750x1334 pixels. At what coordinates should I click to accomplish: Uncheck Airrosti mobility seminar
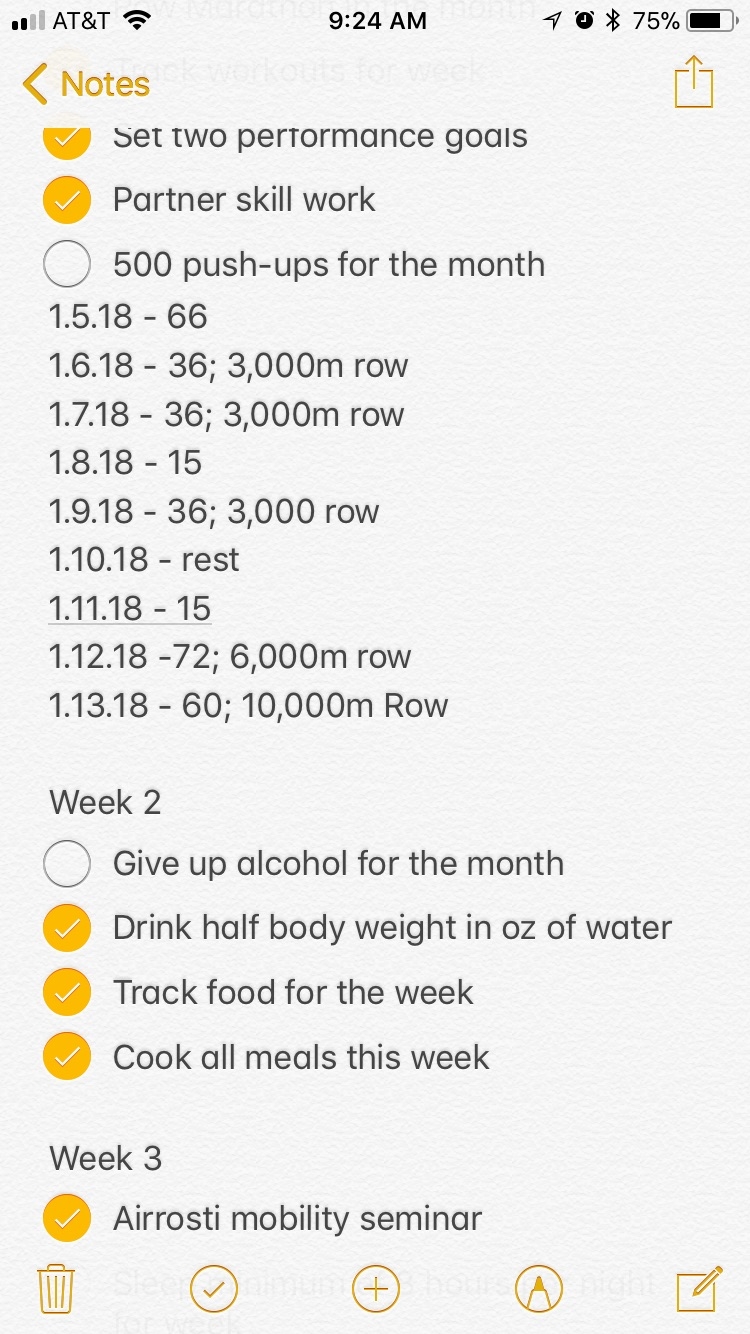pos(67,1219)
